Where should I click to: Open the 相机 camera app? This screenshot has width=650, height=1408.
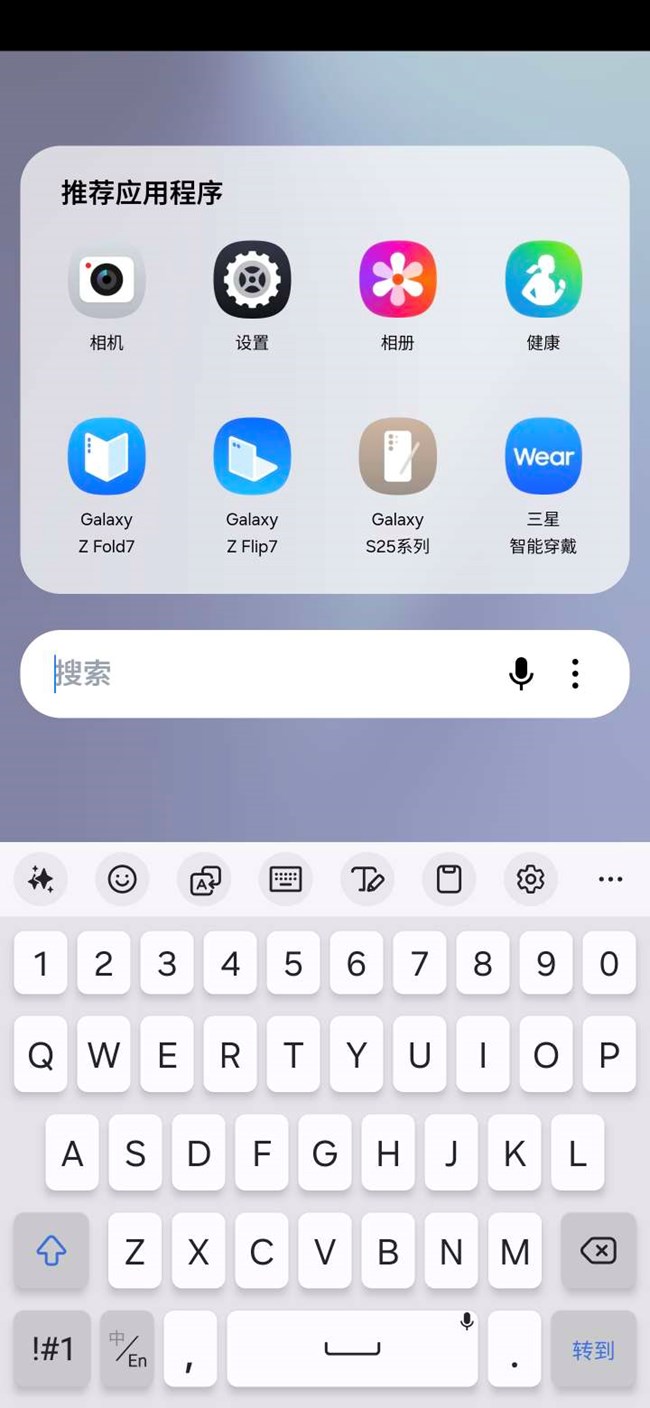click(x=107, y=281)
